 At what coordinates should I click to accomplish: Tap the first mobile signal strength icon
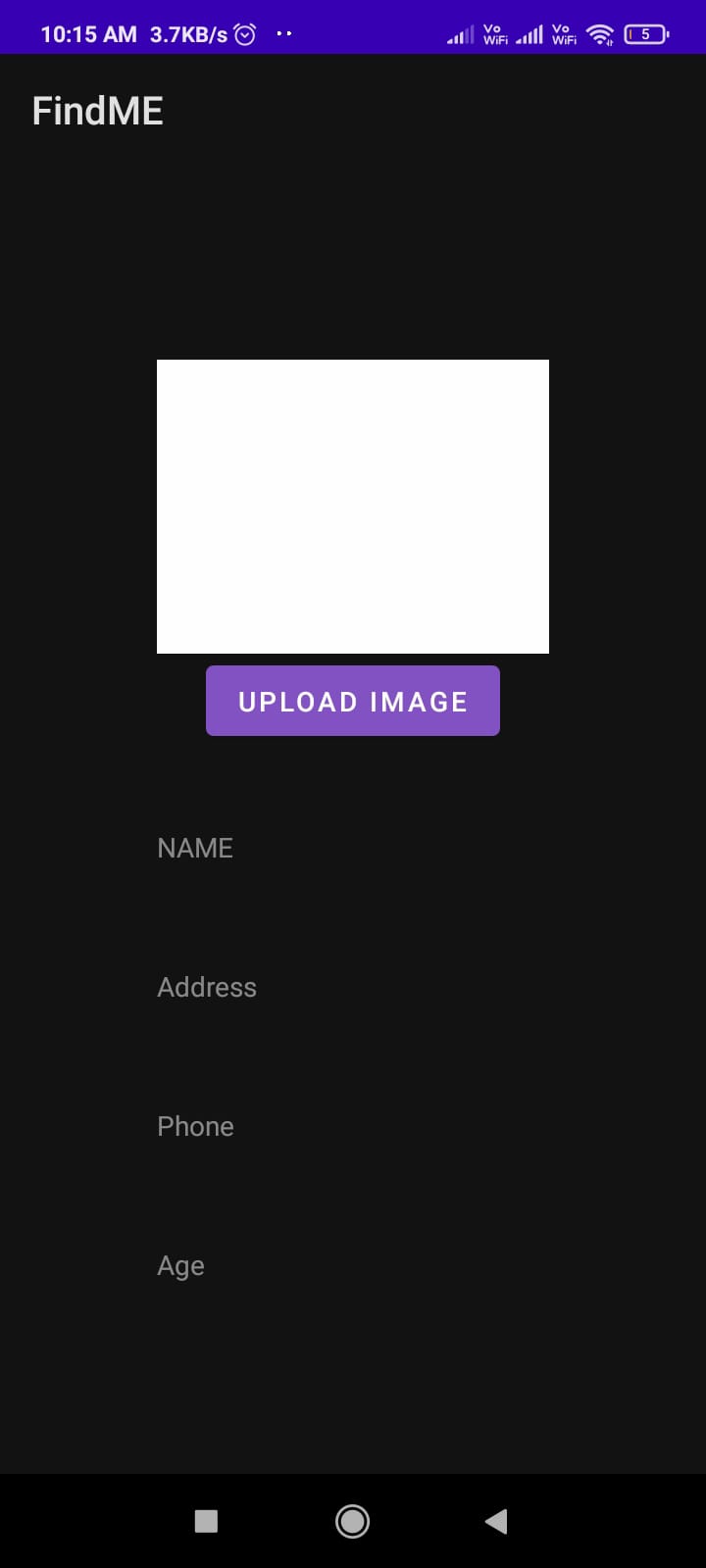click(x=459, y=33)
